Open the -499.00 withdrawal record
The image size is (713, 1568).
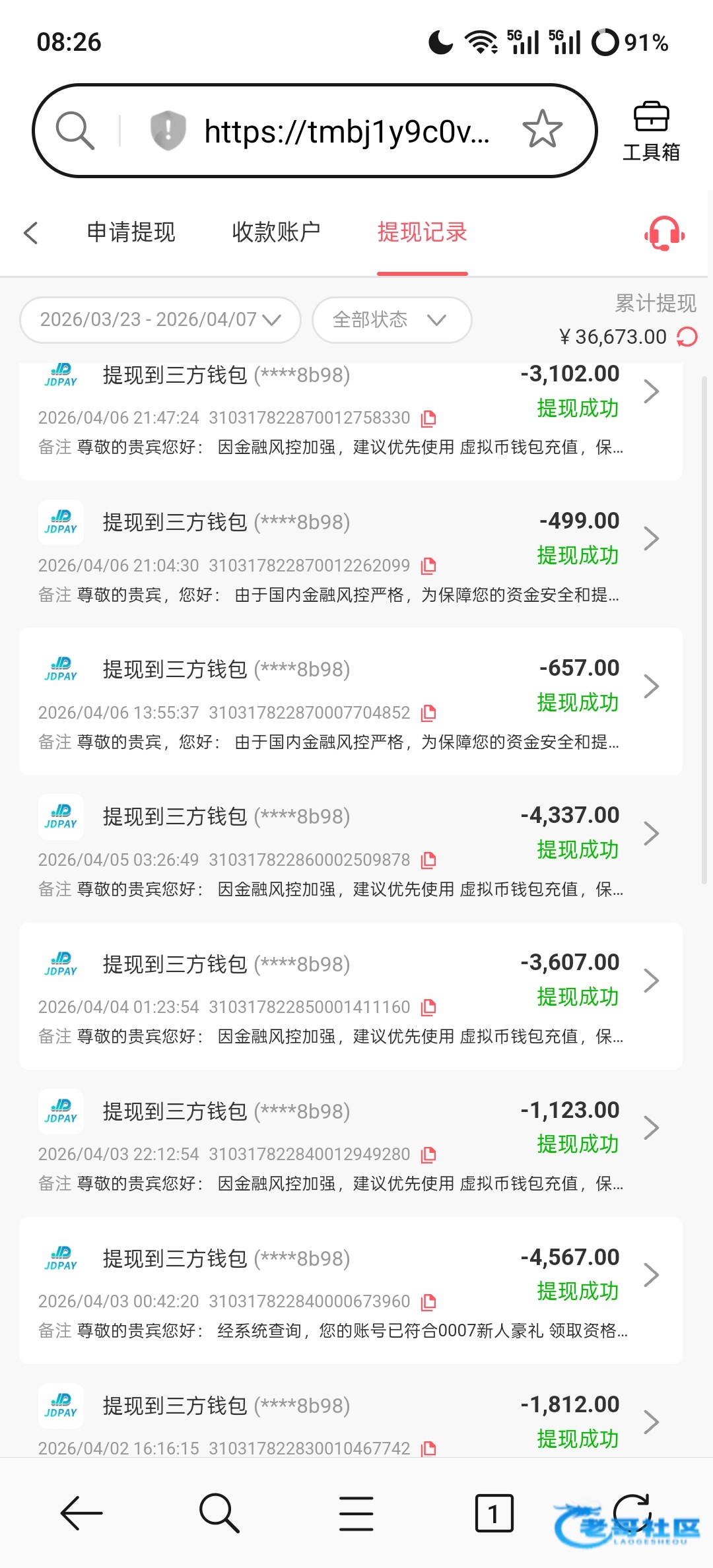(650, 539)
